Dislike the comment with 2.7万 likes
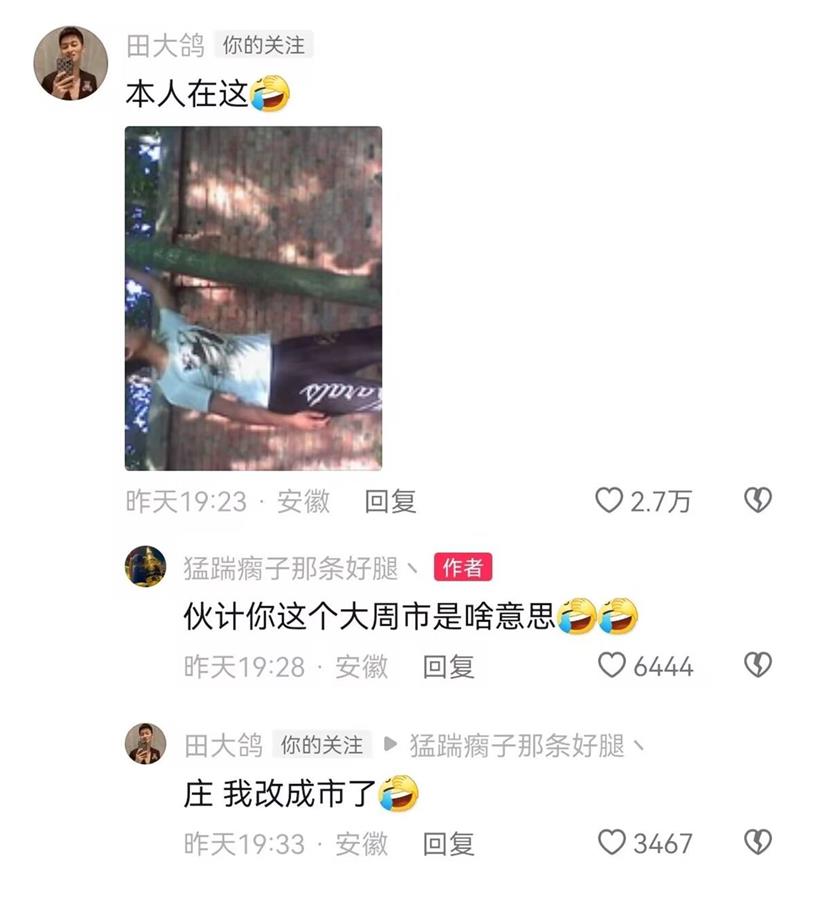 pyautogui.click(x=758, y=501)
